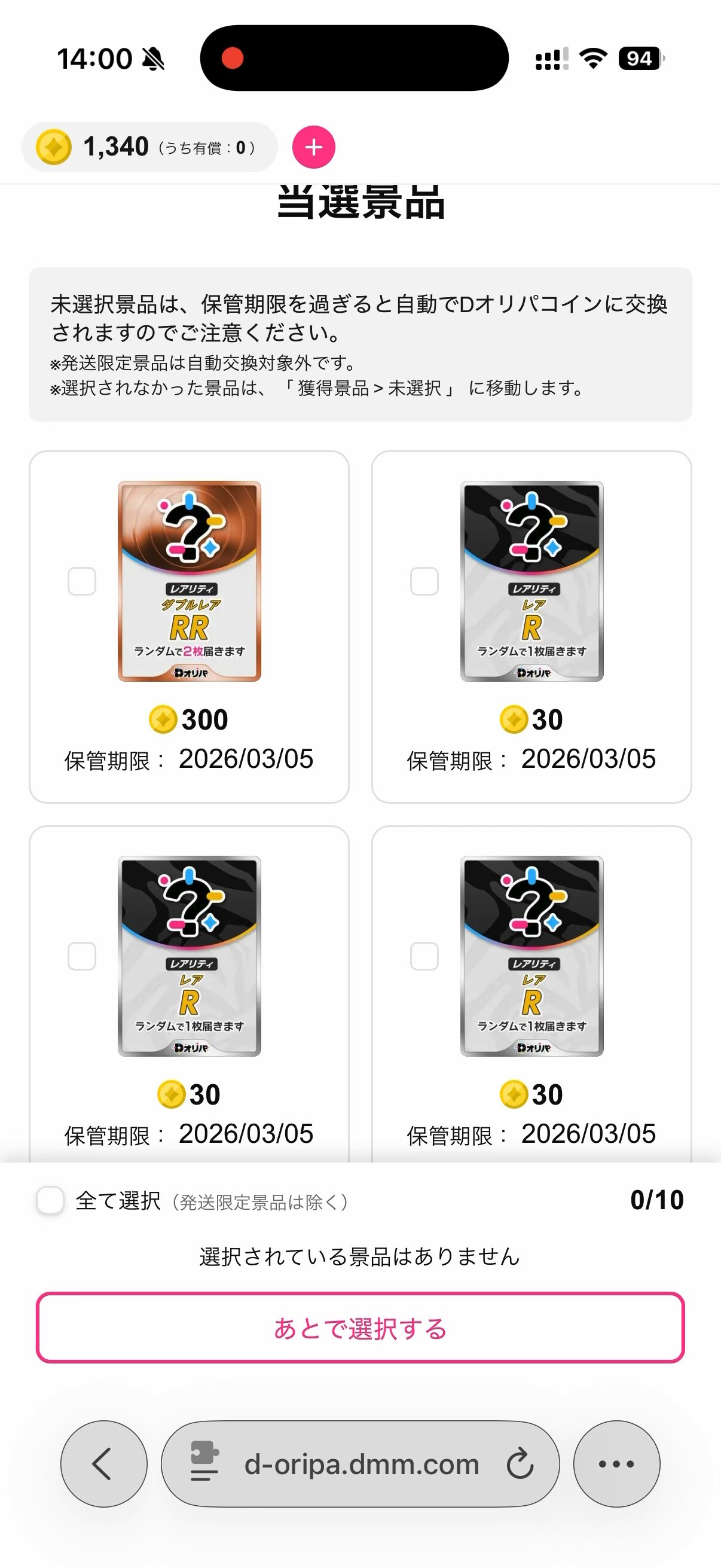Tick the 全て選択 checkbox
721x1568 pixels.
pos(50,1200)
